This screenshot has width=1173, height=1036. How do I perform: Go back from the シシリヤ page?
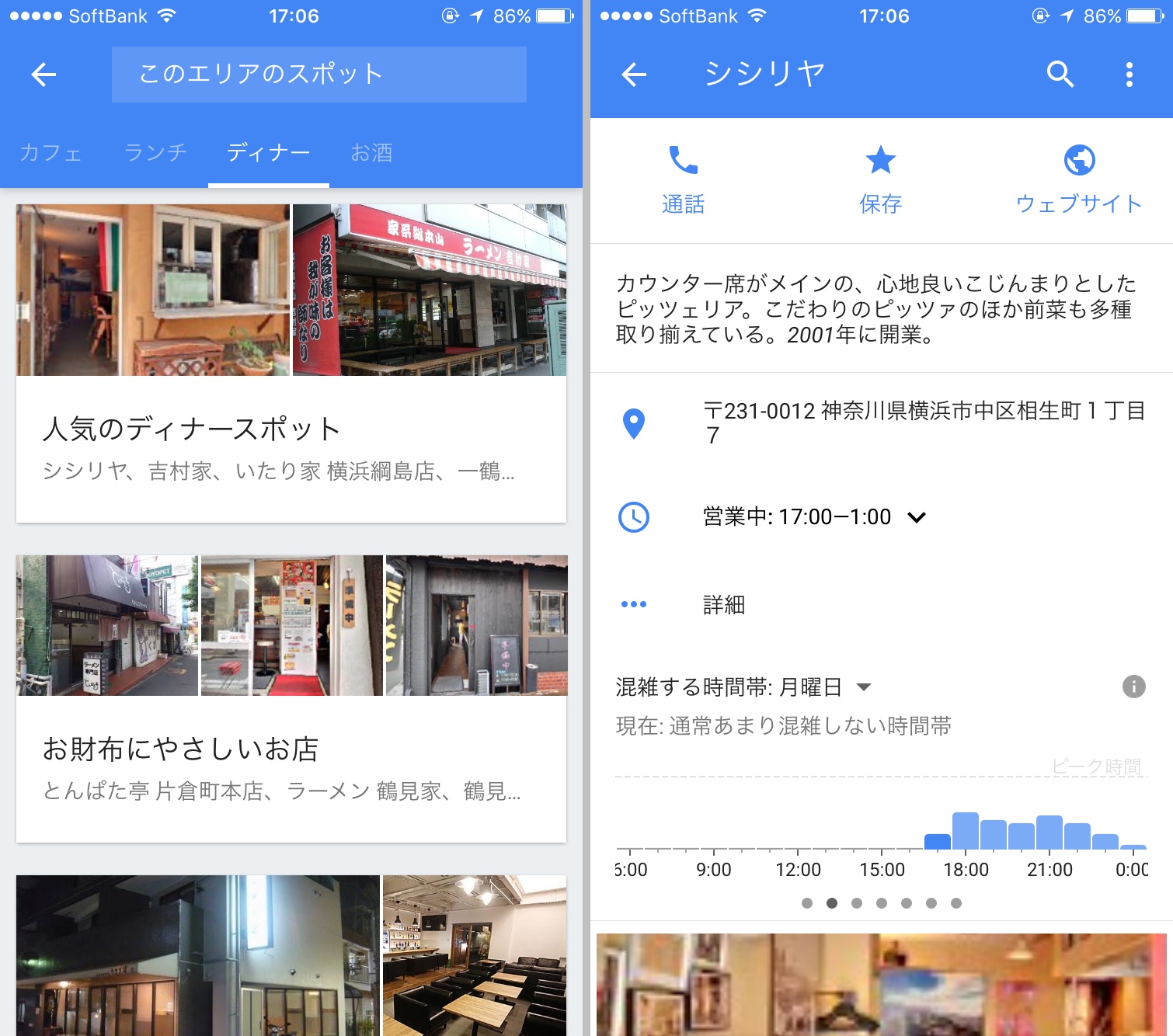pos(634,75)
